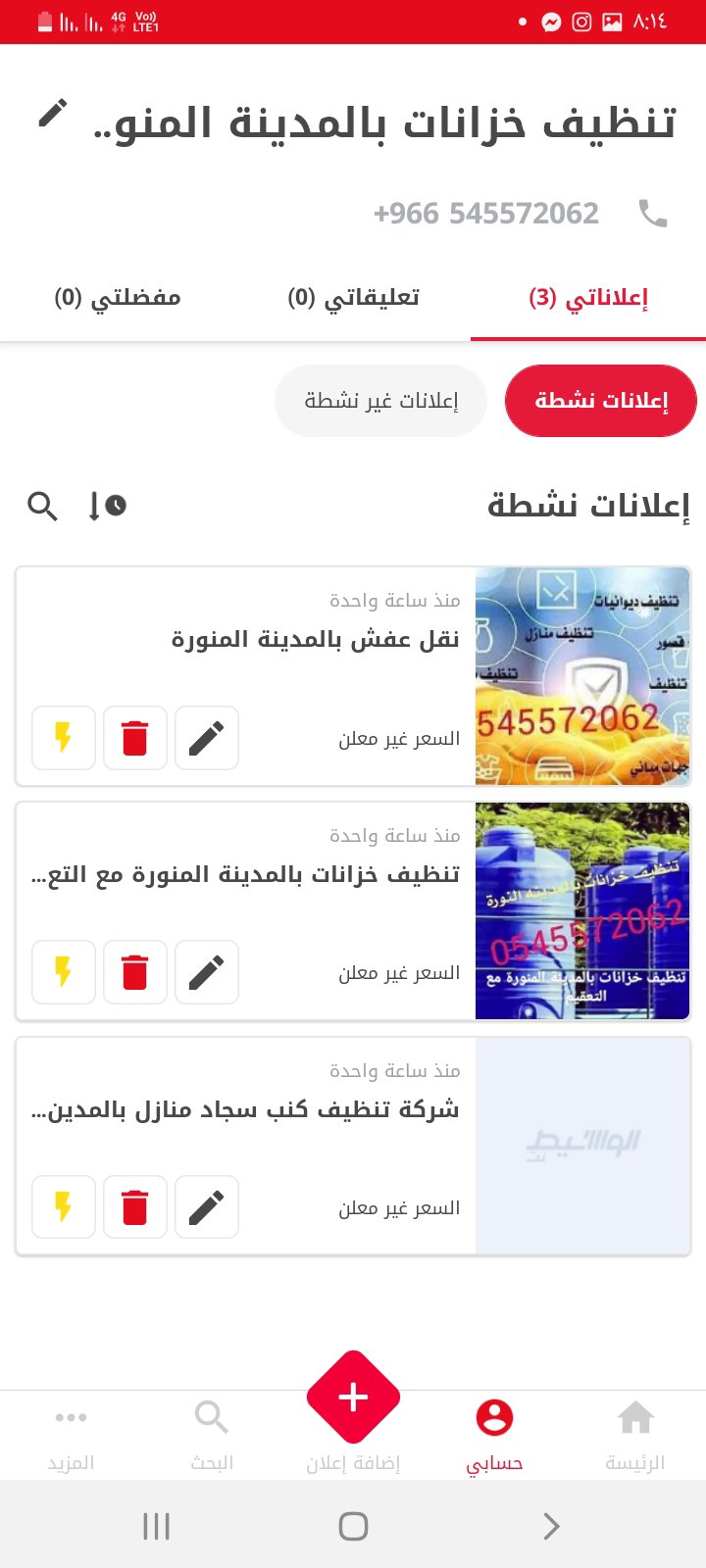Image resolution: width=706 pixels, height=1568 pixels.
Task: Switch to the تعليقاتي (0) tab
Action: [x=354, y=298]
